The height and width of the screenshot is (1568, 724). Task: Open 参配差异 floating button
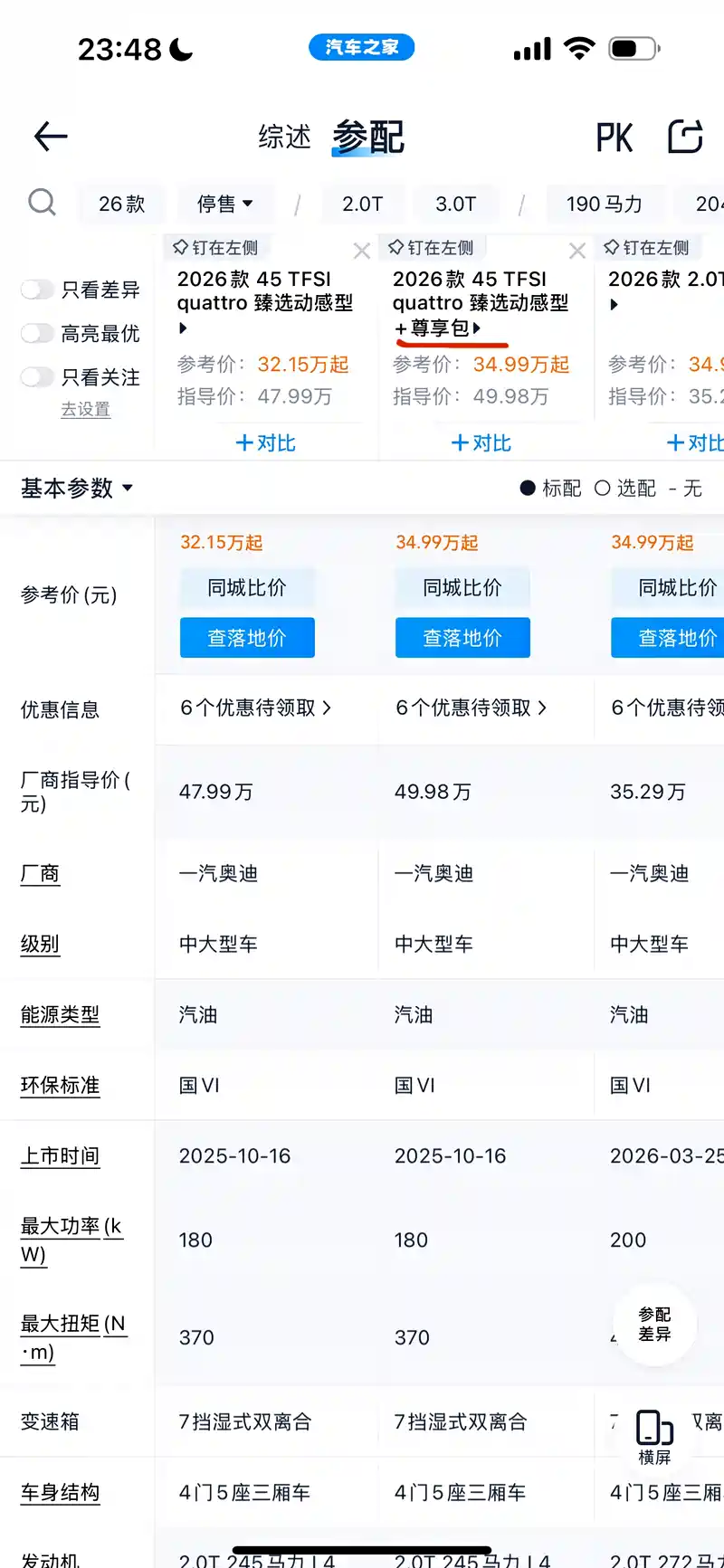[x=654, y=1325]
